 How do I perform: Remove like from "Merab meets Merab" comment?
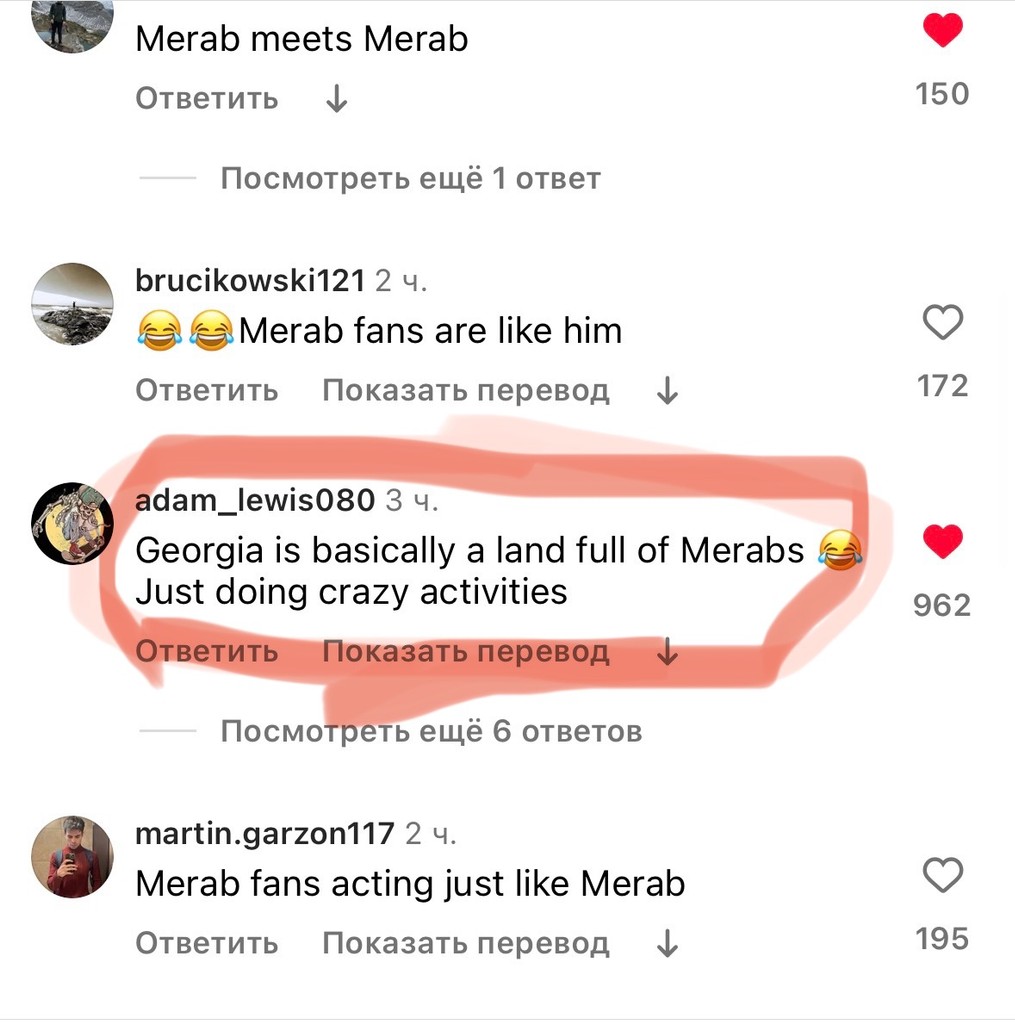[x=942, y=33]
